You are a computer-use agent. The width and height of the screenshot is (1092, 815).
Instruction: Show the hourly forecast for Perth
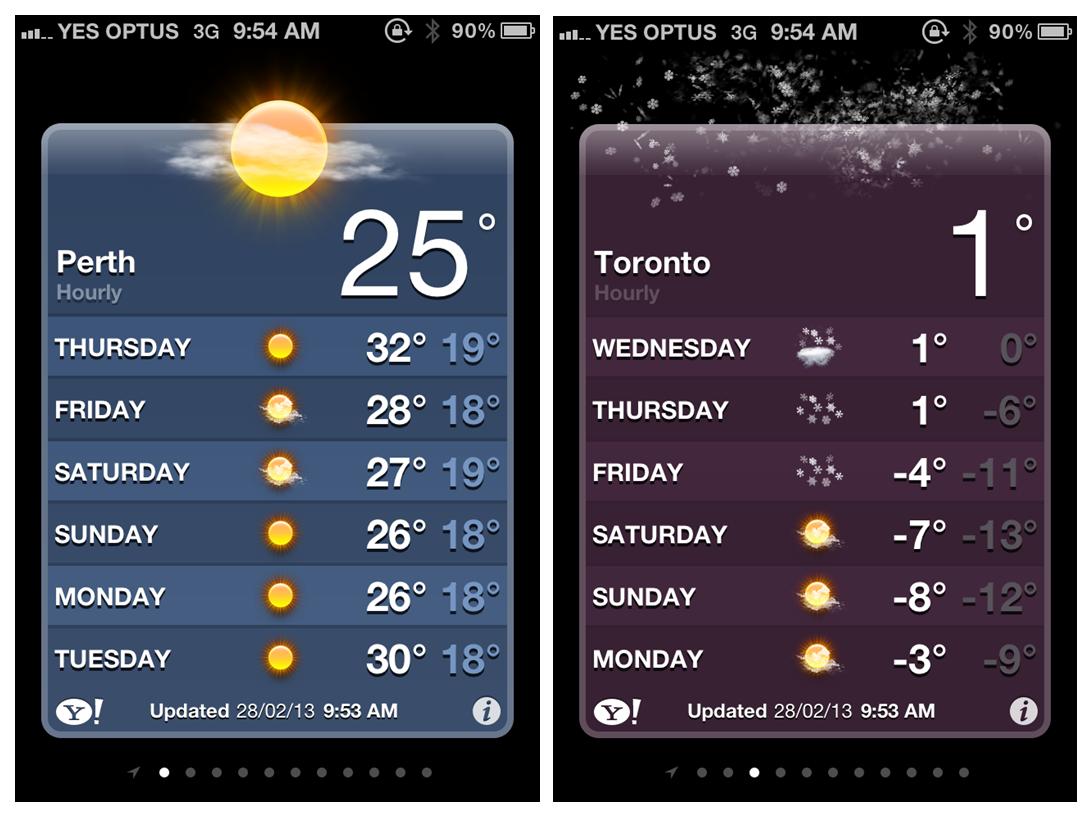(89, 293)
